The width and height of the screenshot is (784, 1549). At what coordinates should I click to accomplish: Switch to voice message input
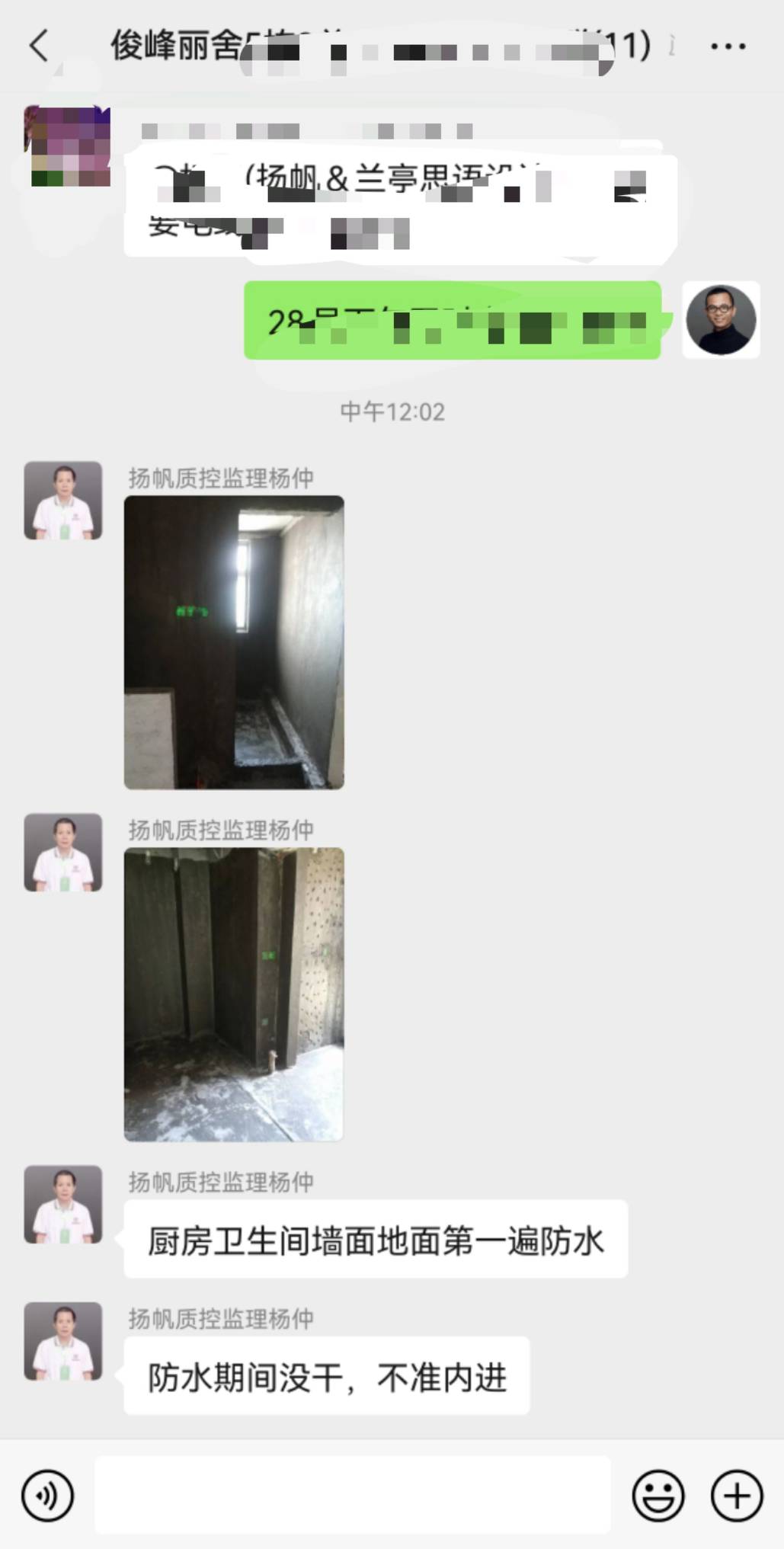point(48,1495)
